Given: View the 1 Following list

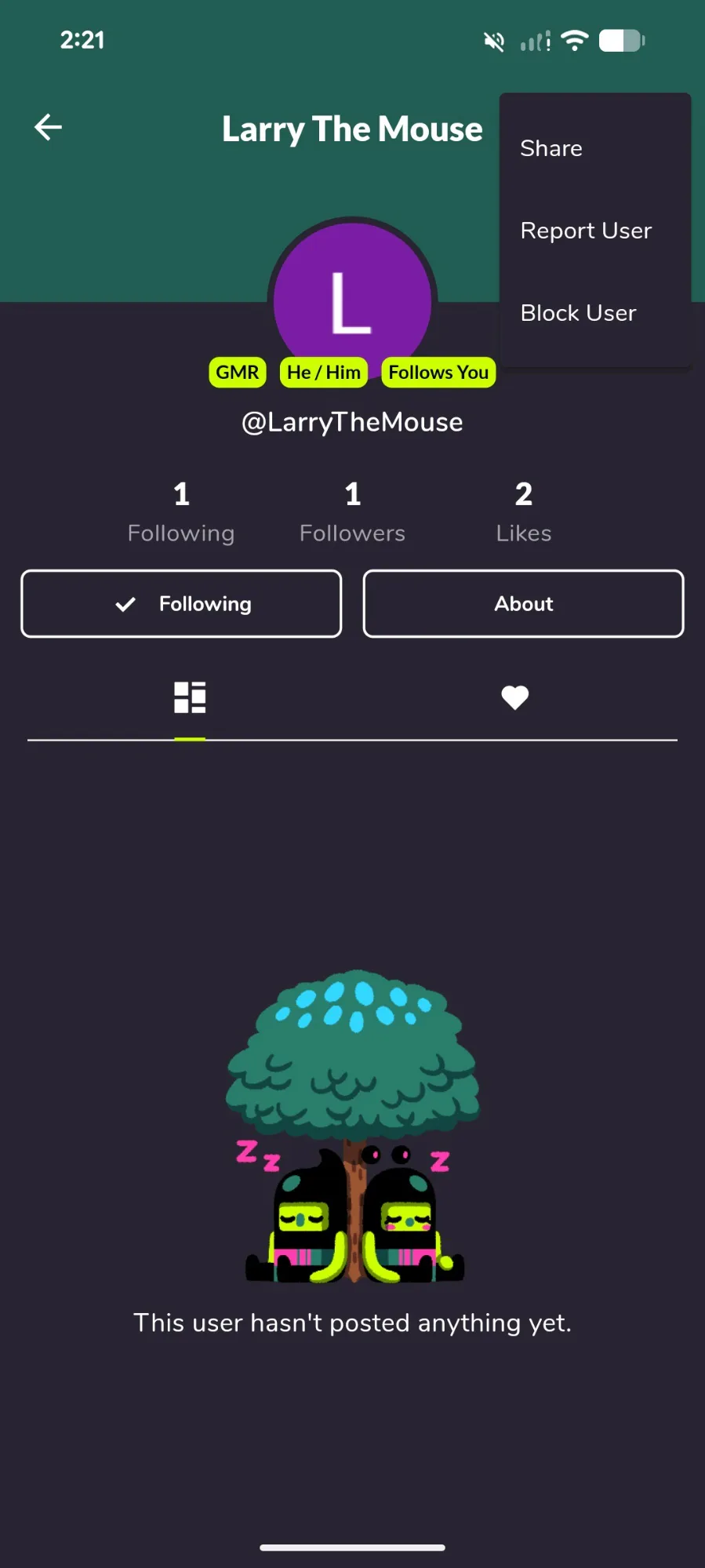Looking at the screenshot, I should click(x=181, y=512).
